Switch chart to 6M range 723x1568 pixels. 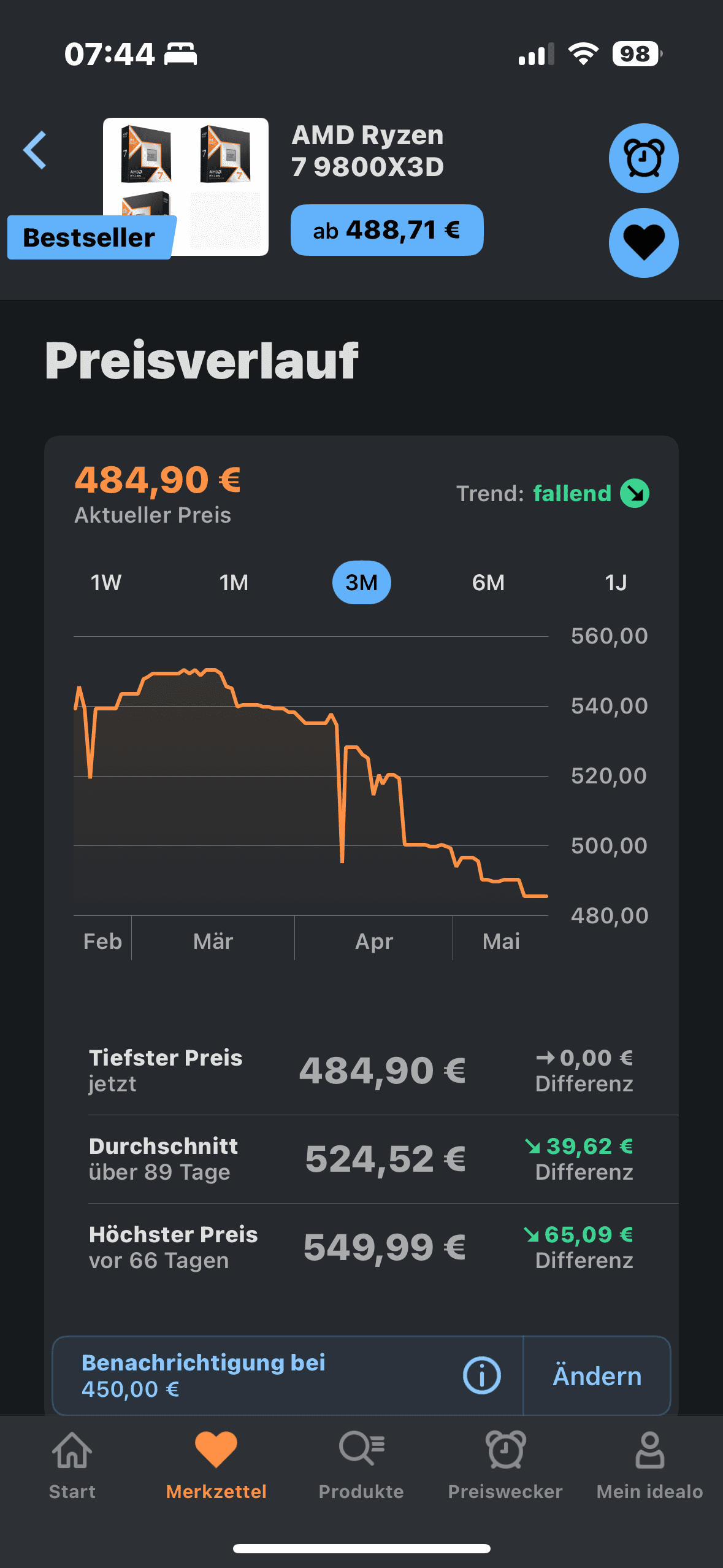[488, 582]
